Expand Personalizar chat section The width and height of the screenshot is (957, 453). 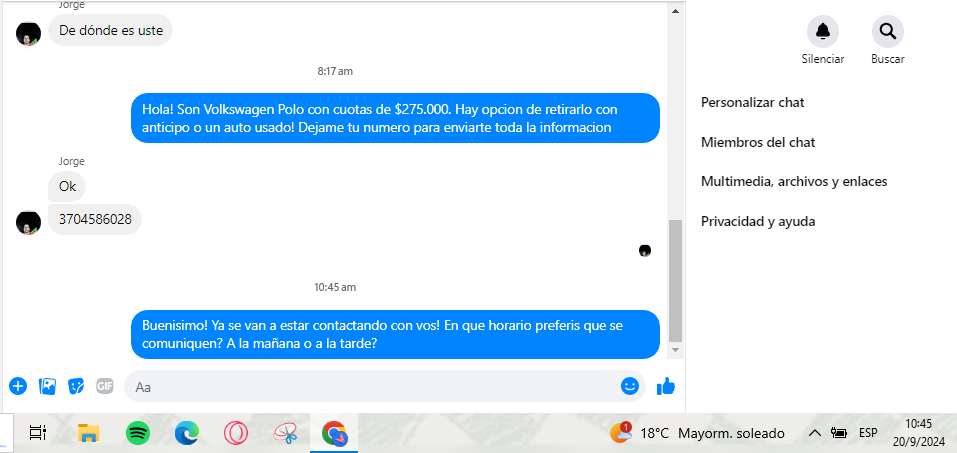point(752,102)
